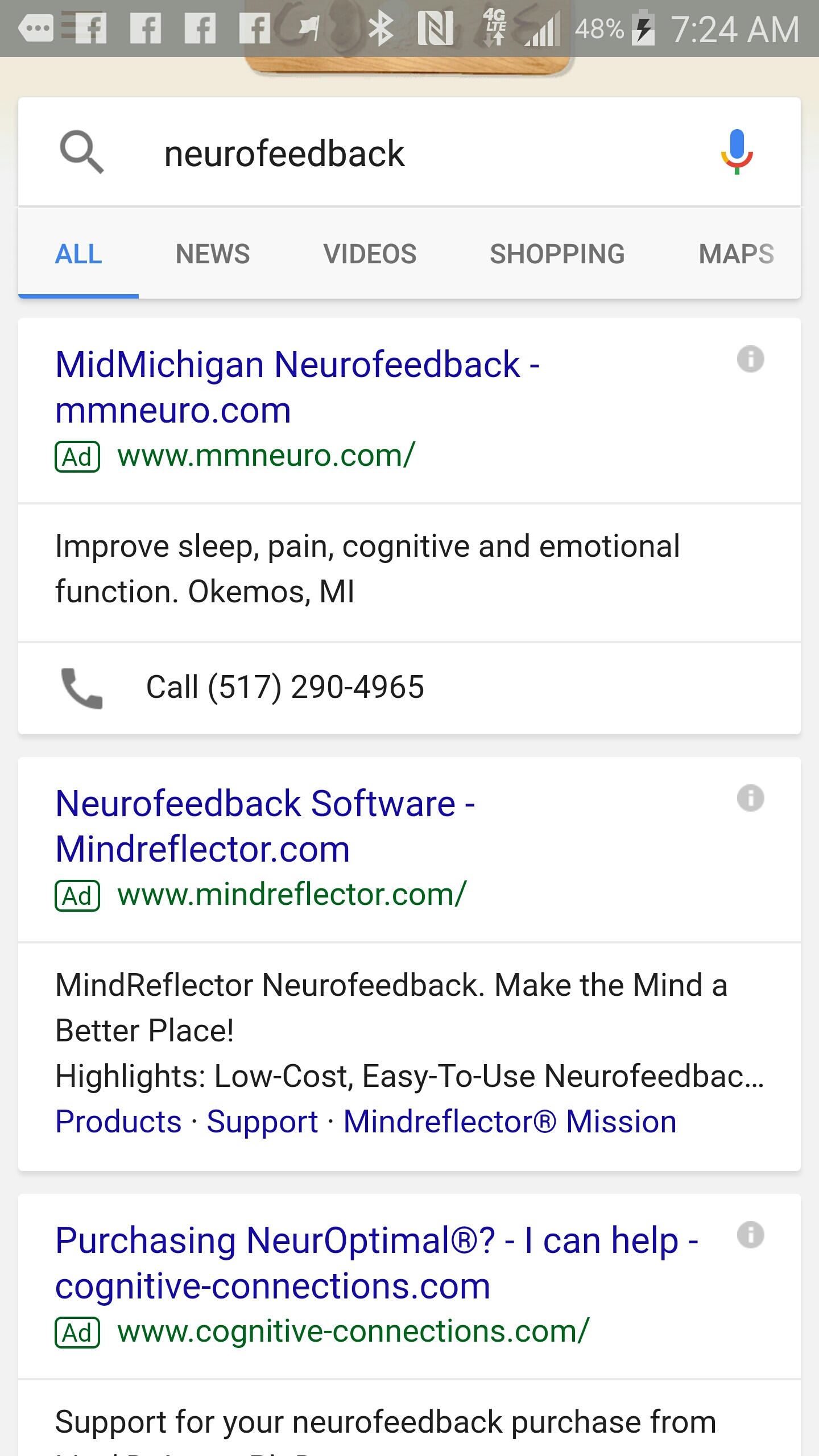Start voice search with the microphone
The width and height of the screenshot is (819, 1456).
tap(737, 152)
